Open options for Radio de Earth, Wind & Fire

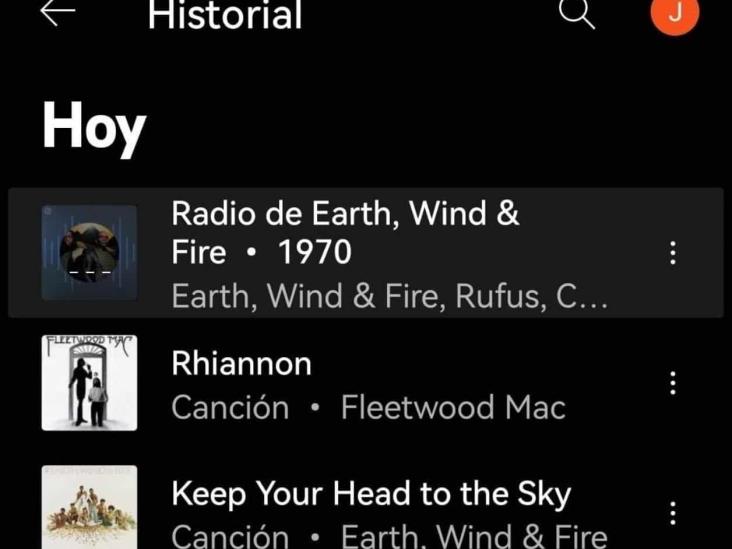click(x=673, y=253)
